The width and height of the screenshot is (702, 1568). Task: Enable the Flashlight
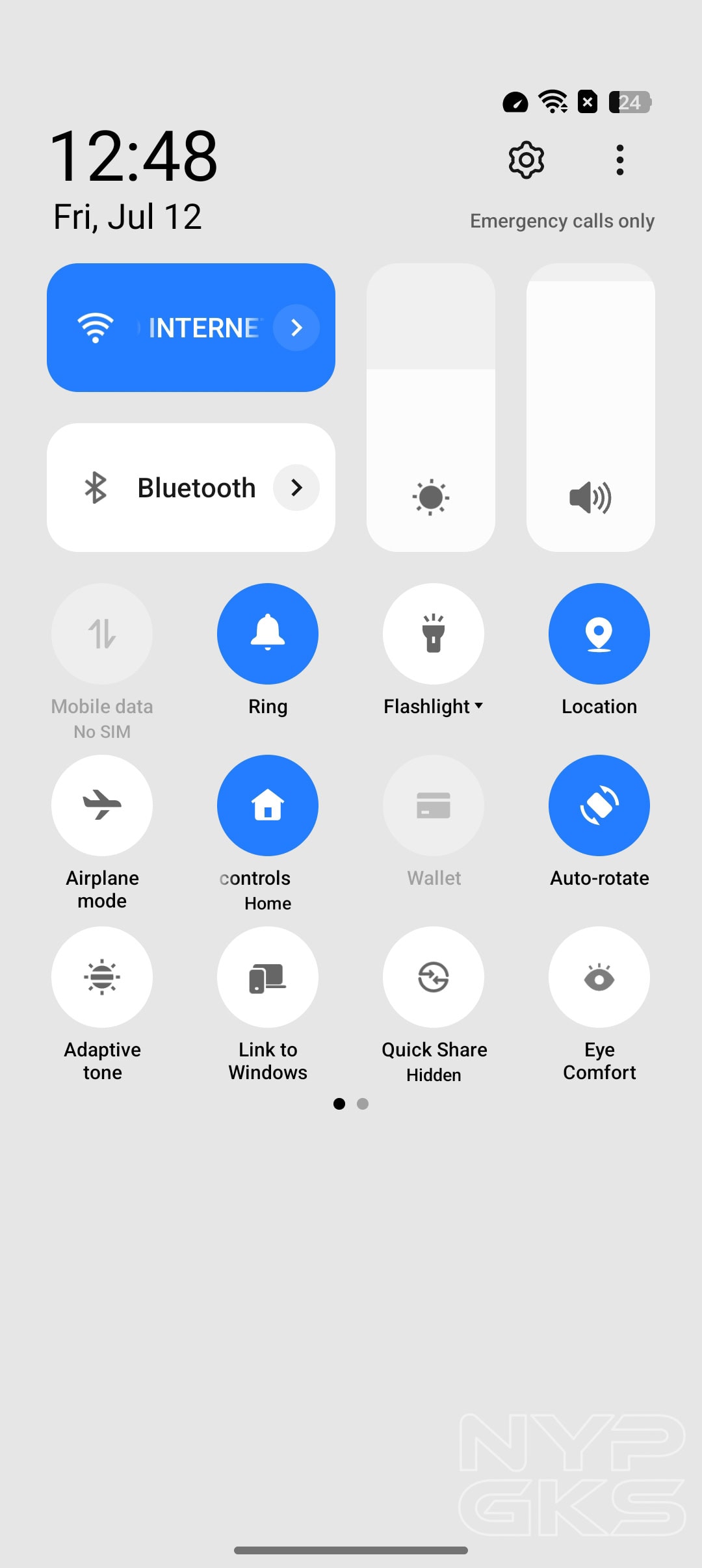tap(434, 634)
